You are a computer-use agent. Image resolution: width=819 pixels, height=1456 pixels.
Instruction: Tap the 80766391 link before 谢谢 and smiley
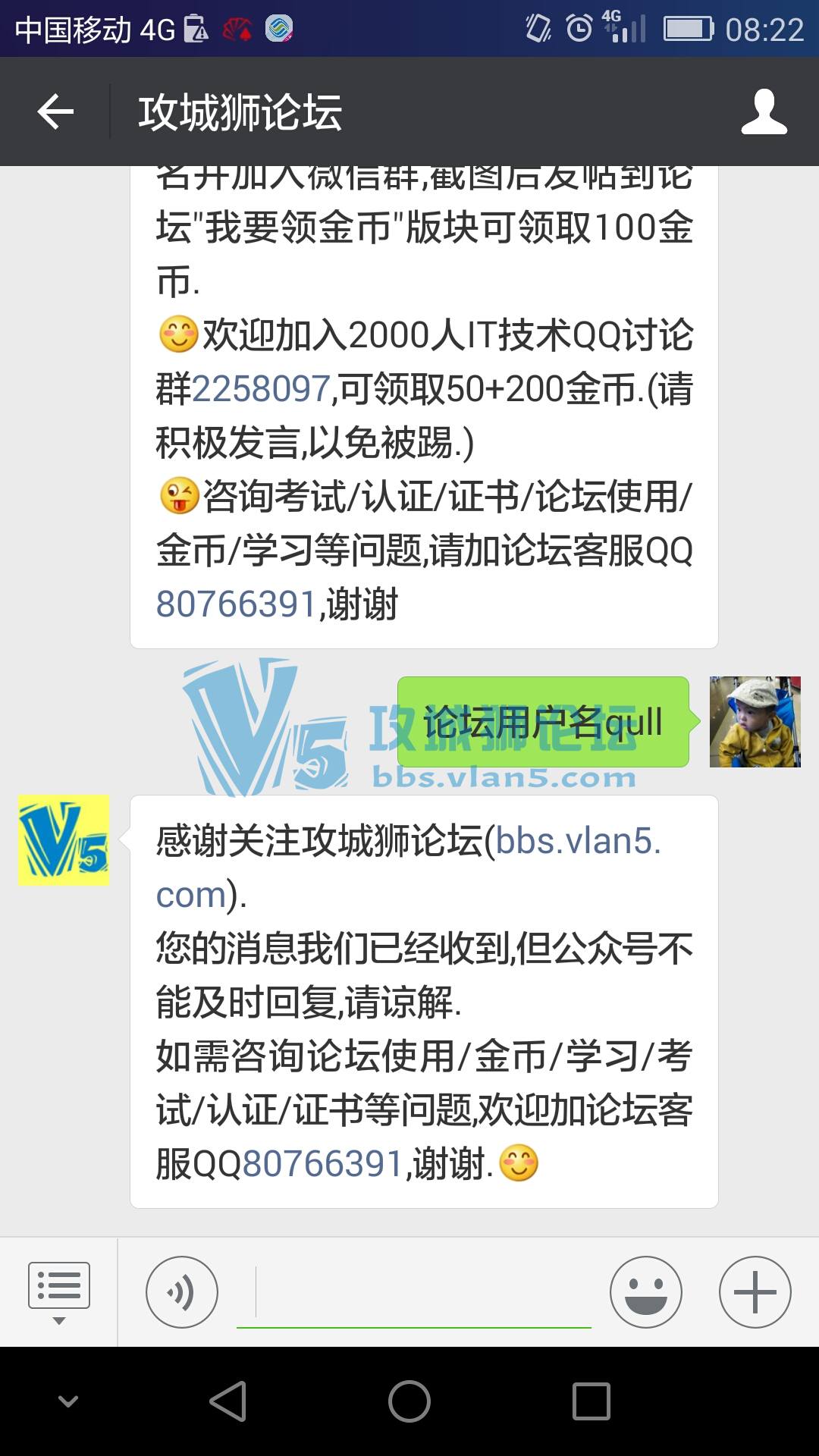(x=322, y=1163)
